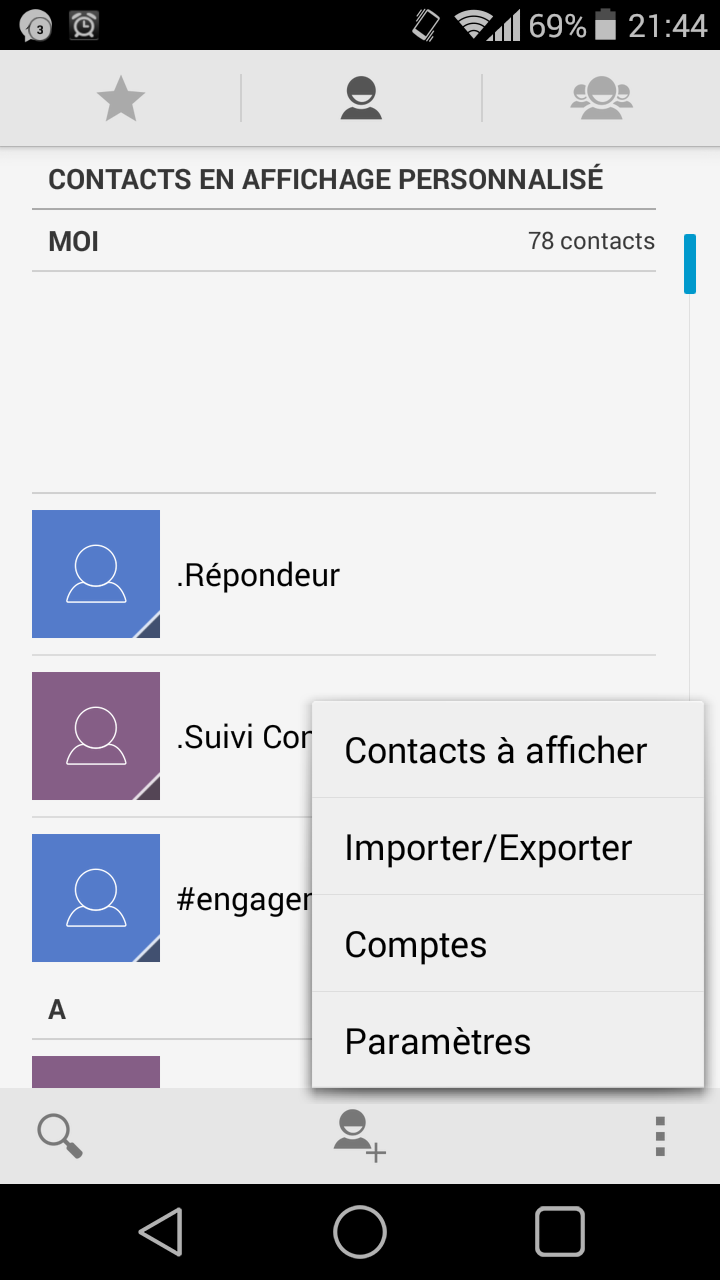Open the .Répondeur contact
This screenshot has width=720, height=1280.
point(344,574)
